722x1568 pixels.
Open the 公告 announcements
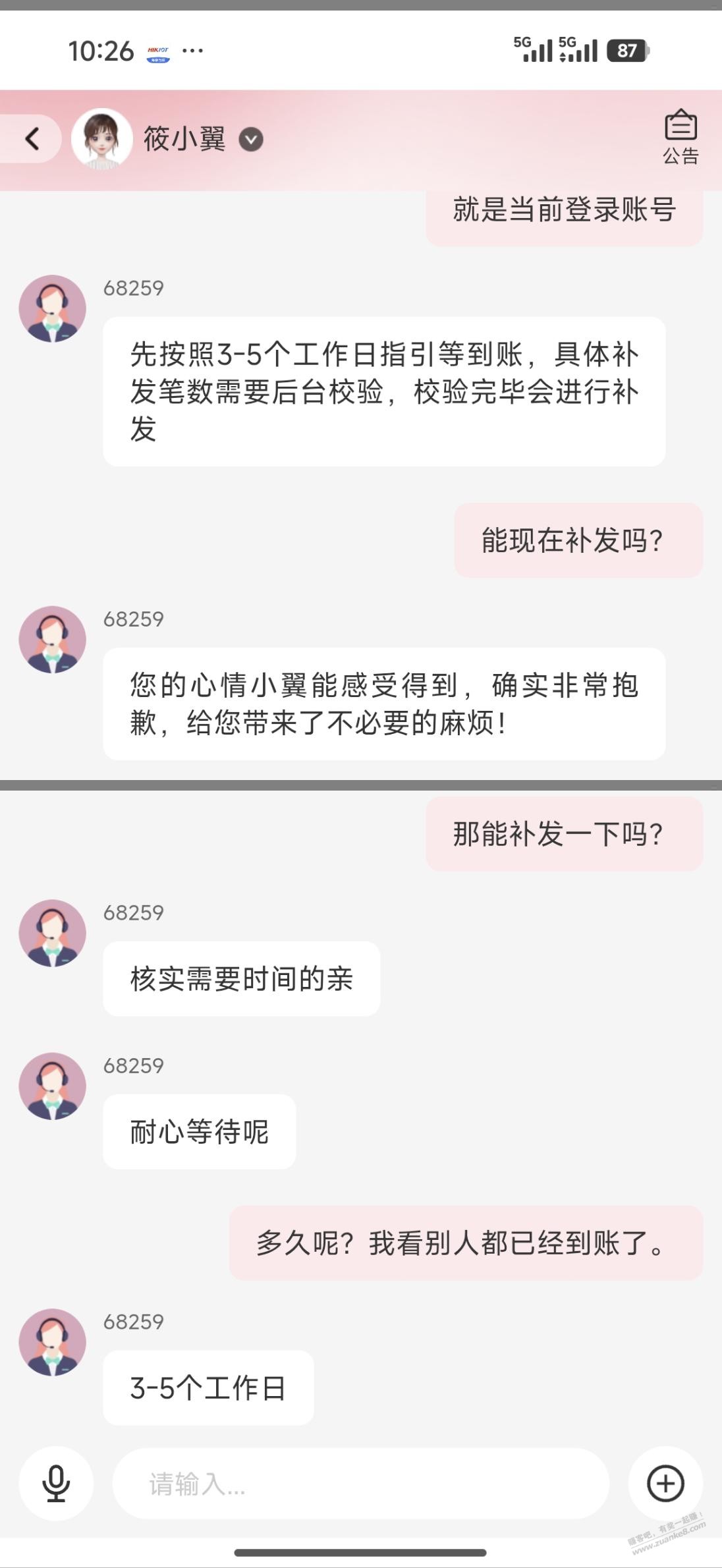click(680, 137)
